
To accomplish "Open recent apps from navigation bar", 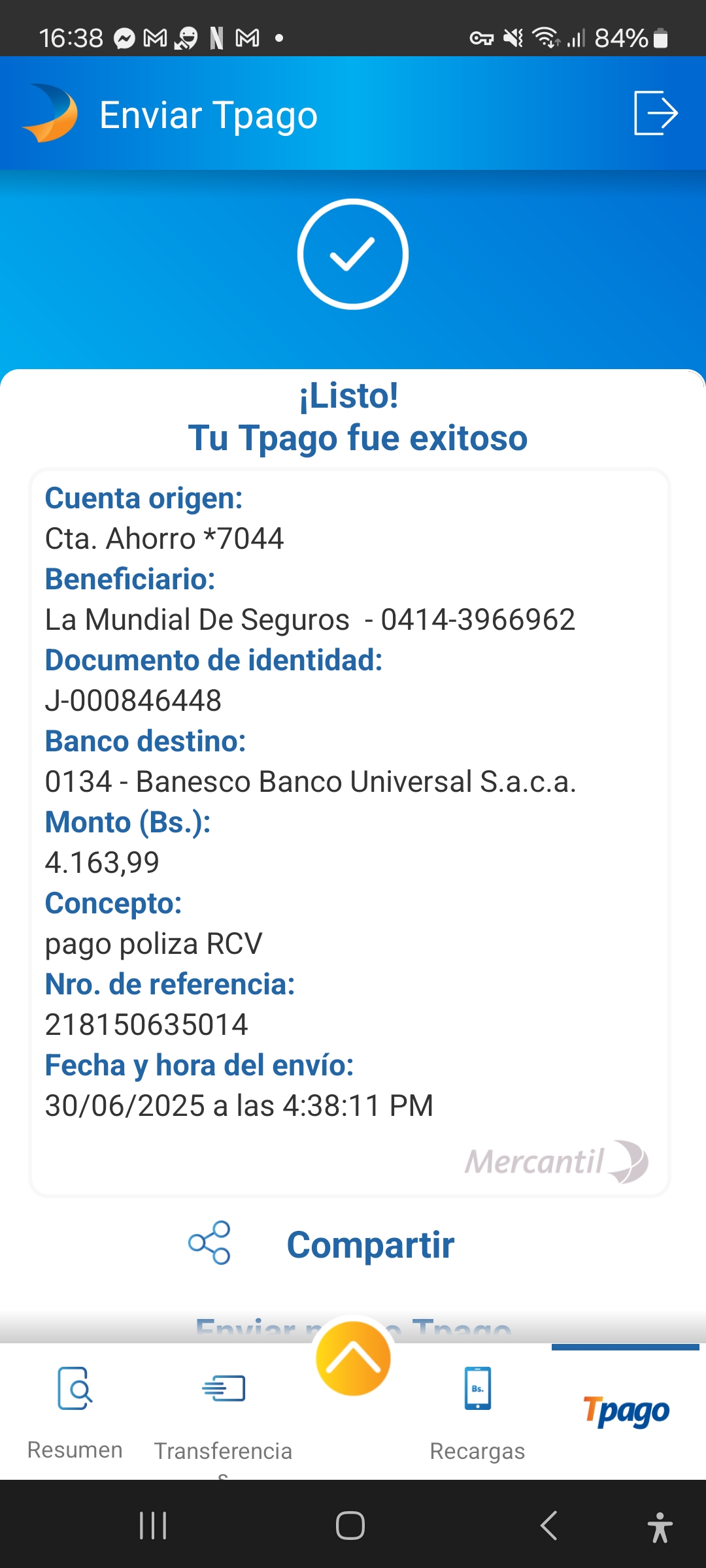I will pos(154,1526).
